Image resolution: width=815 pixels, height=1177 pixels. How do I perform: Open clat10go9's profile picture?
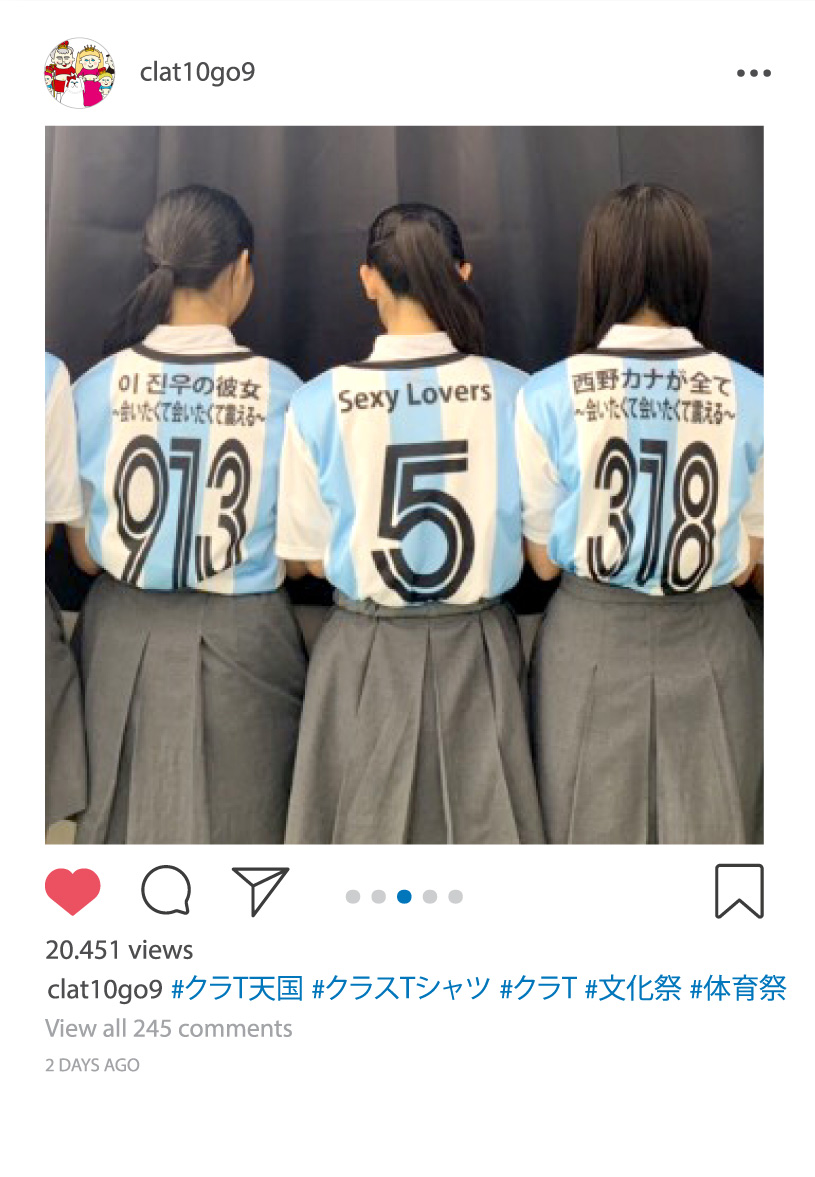(x=79, y=73)
